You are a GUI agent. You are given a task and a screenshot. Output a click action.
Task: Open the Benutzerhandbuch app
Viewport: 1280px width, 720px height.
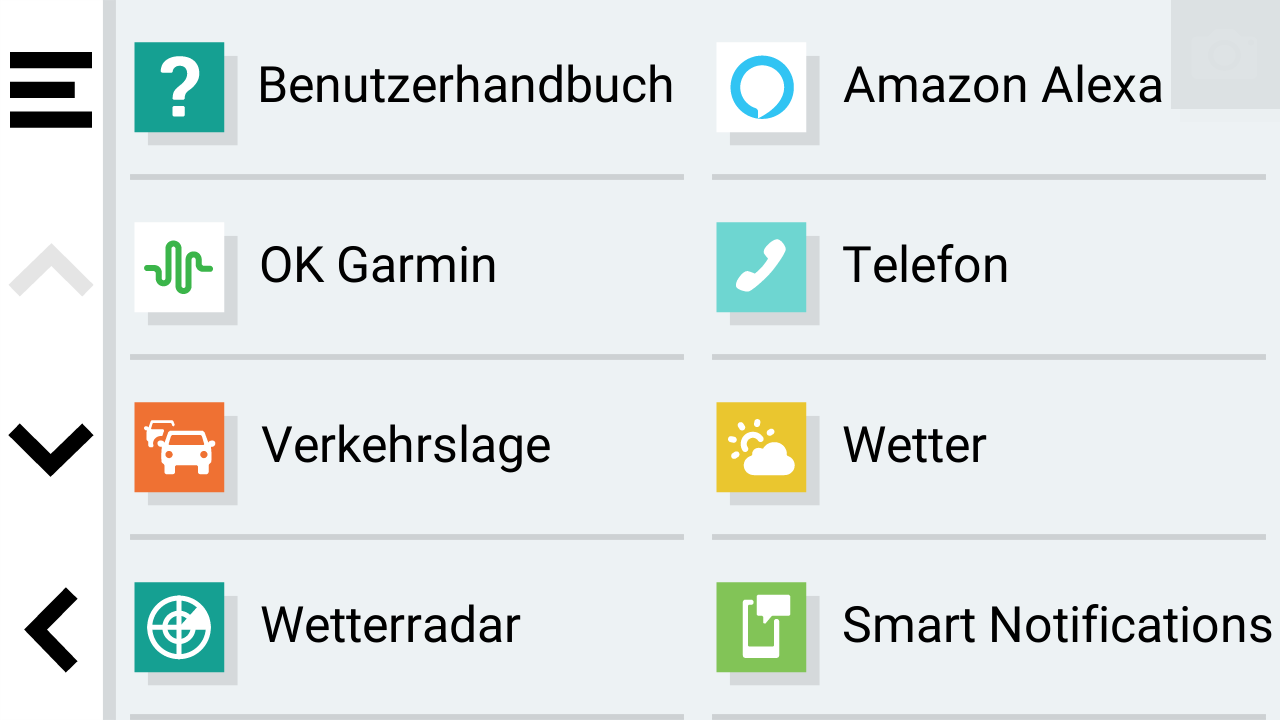(405, 88)
